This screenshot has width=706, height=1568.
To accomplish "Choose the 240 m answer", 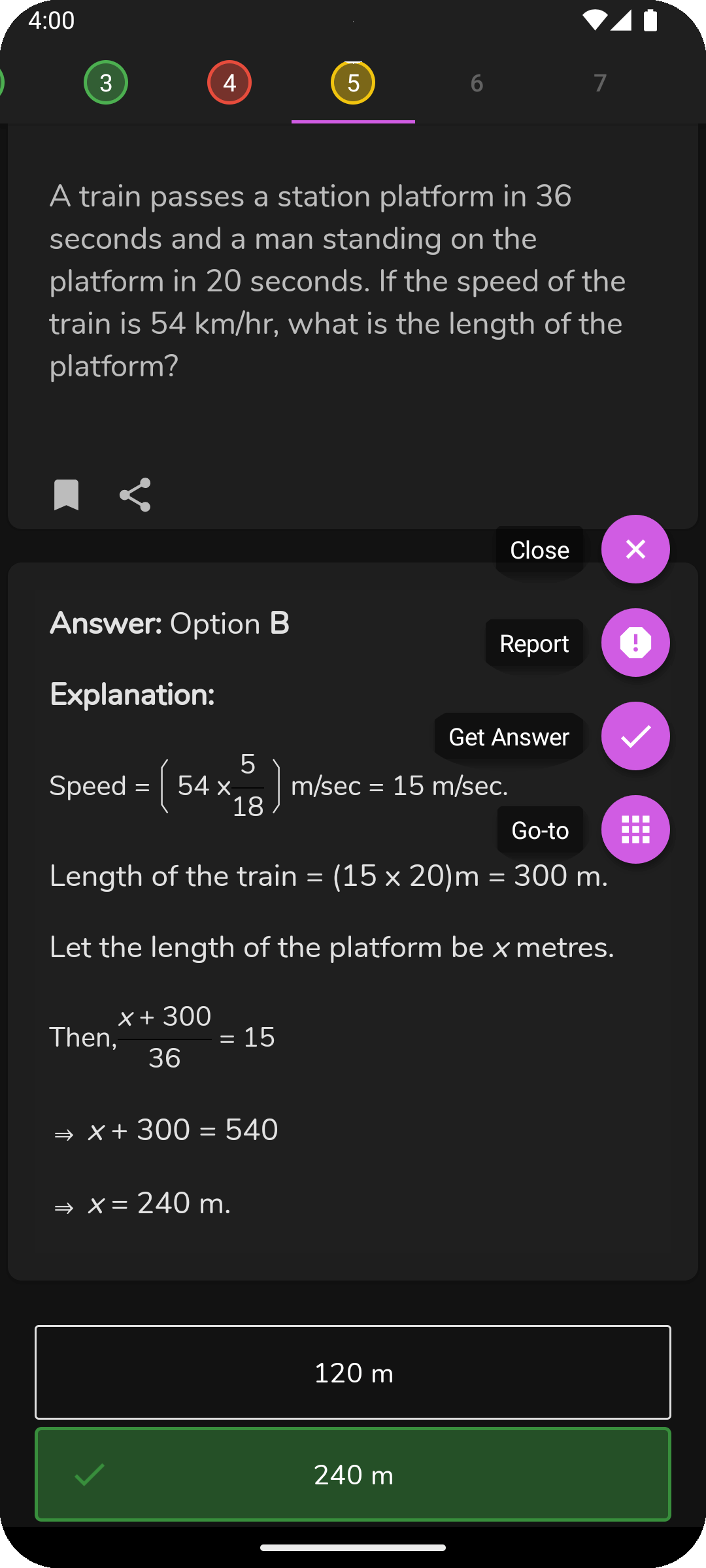I will click(x=353, y=1475).
